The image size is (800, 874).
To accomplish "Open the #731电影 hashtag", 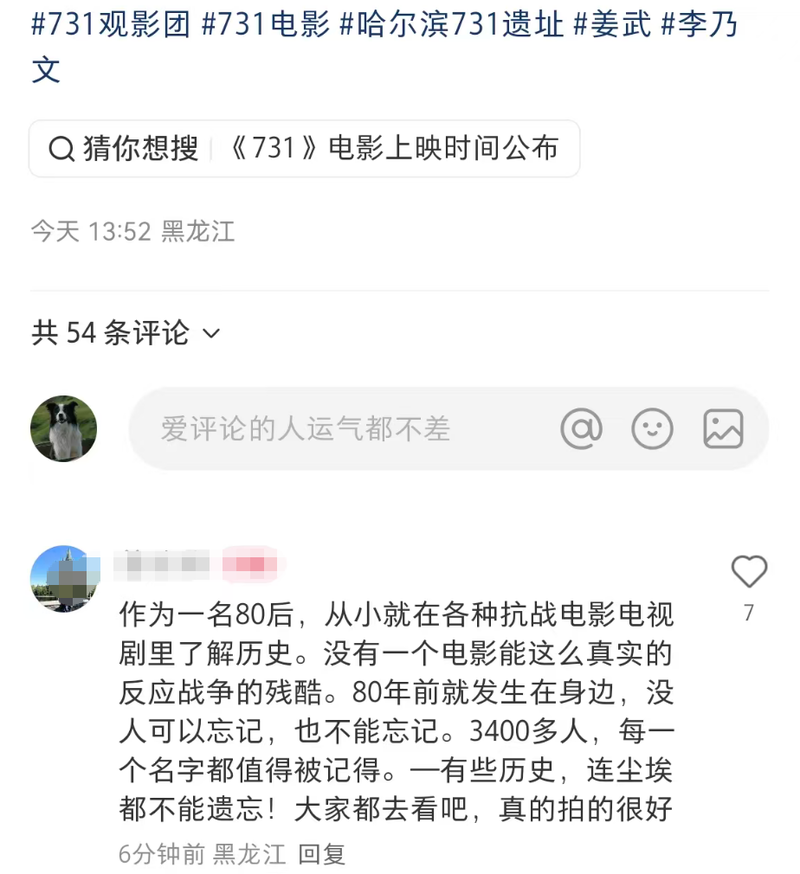I will coord(266,22).
